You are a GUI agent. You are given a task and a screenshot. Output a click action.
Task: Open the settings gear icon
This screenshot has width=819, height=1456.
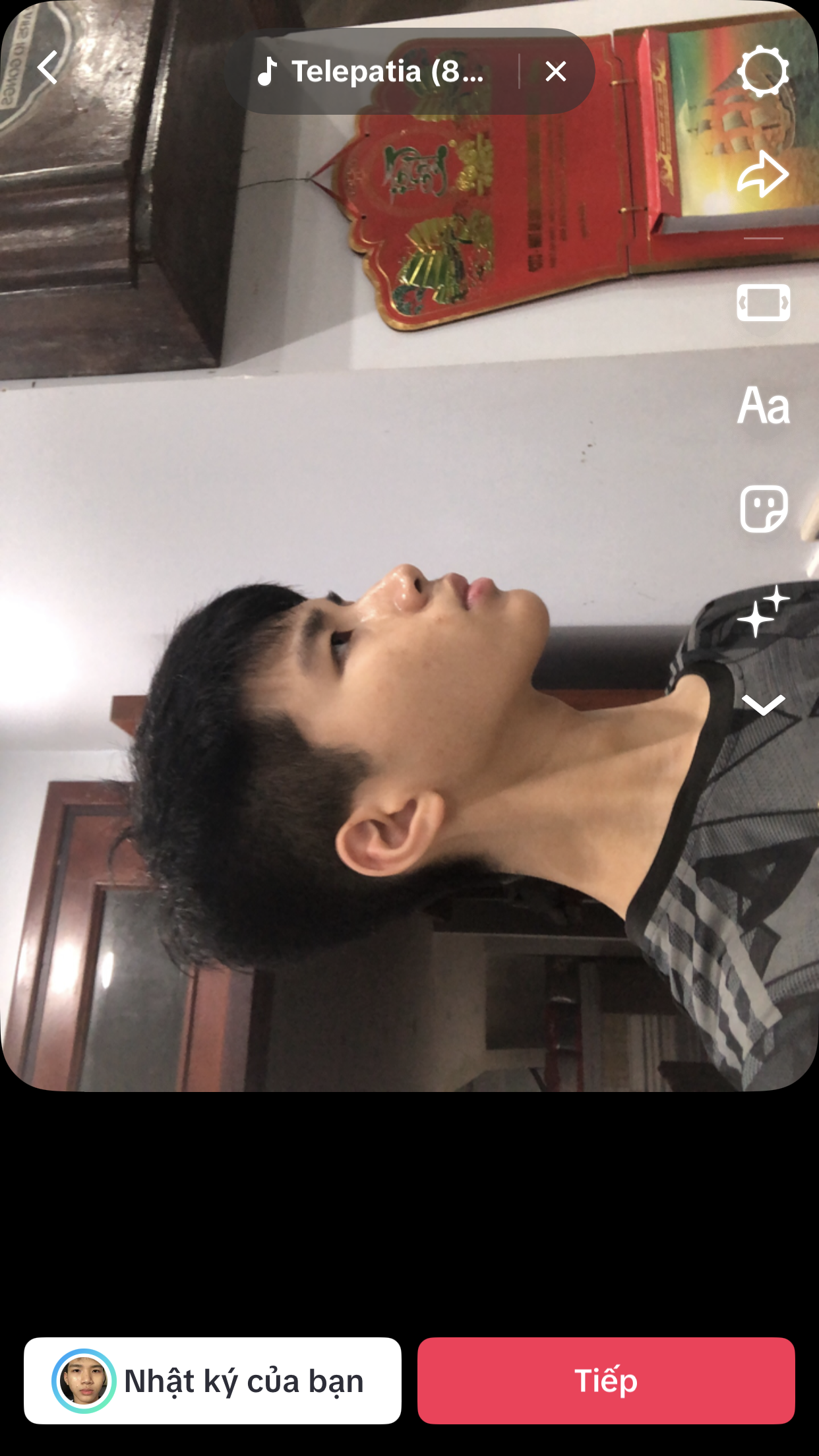pyautogui.click(x=763, y=71)
